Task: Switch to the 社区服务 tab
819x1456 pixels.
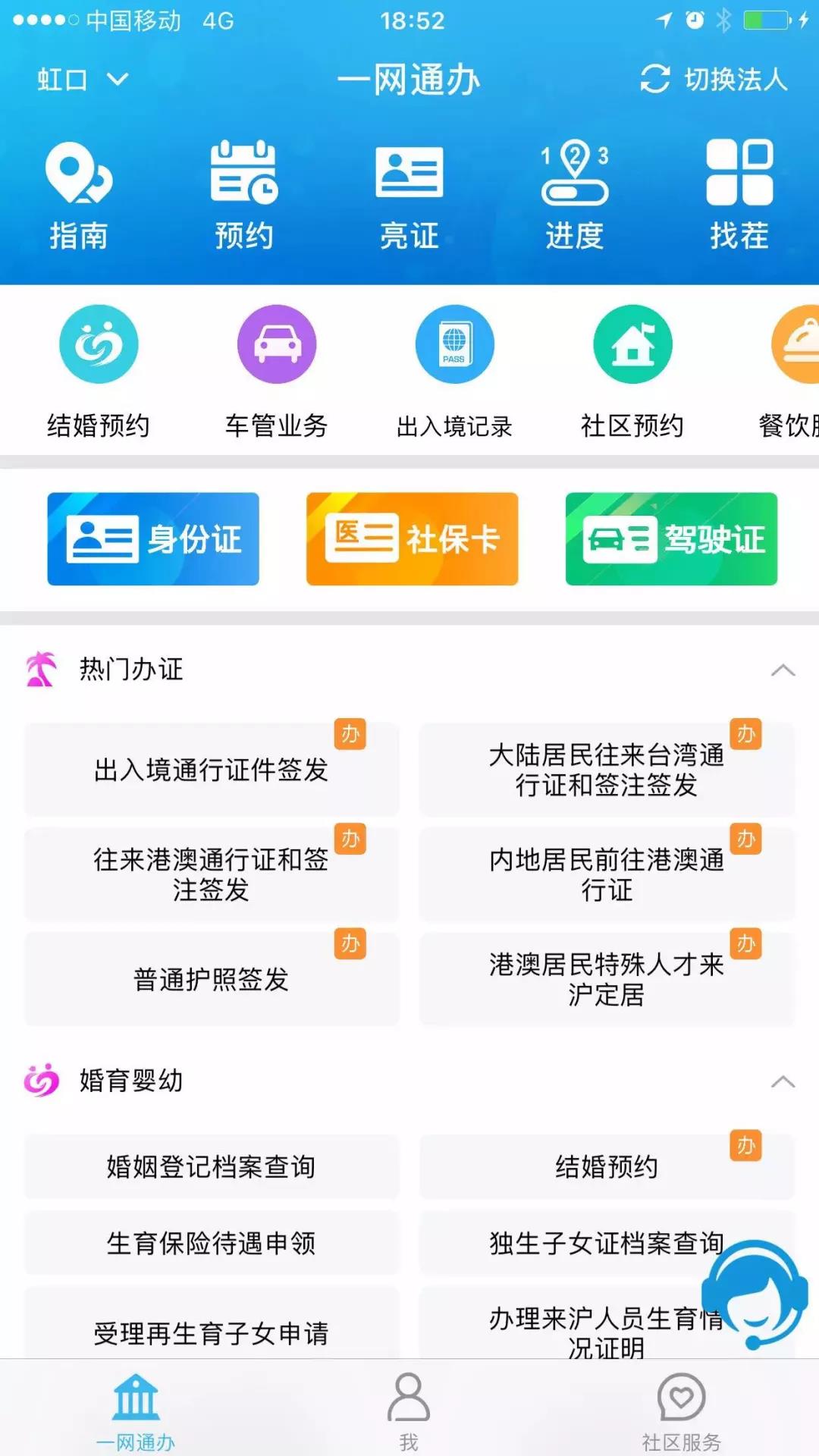Action: pyautogui.click(x=681, y=1410)
